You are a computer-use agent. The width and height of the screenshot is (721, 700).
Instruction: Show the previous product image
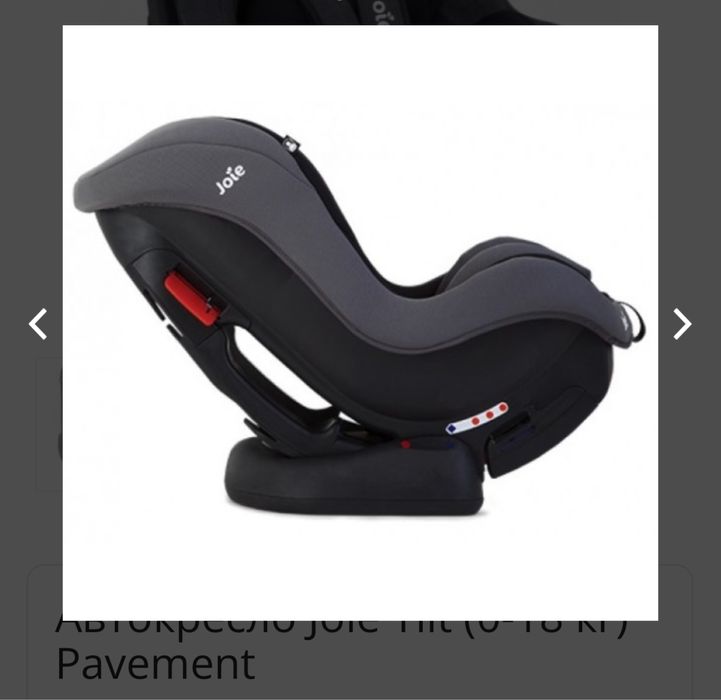38,324
